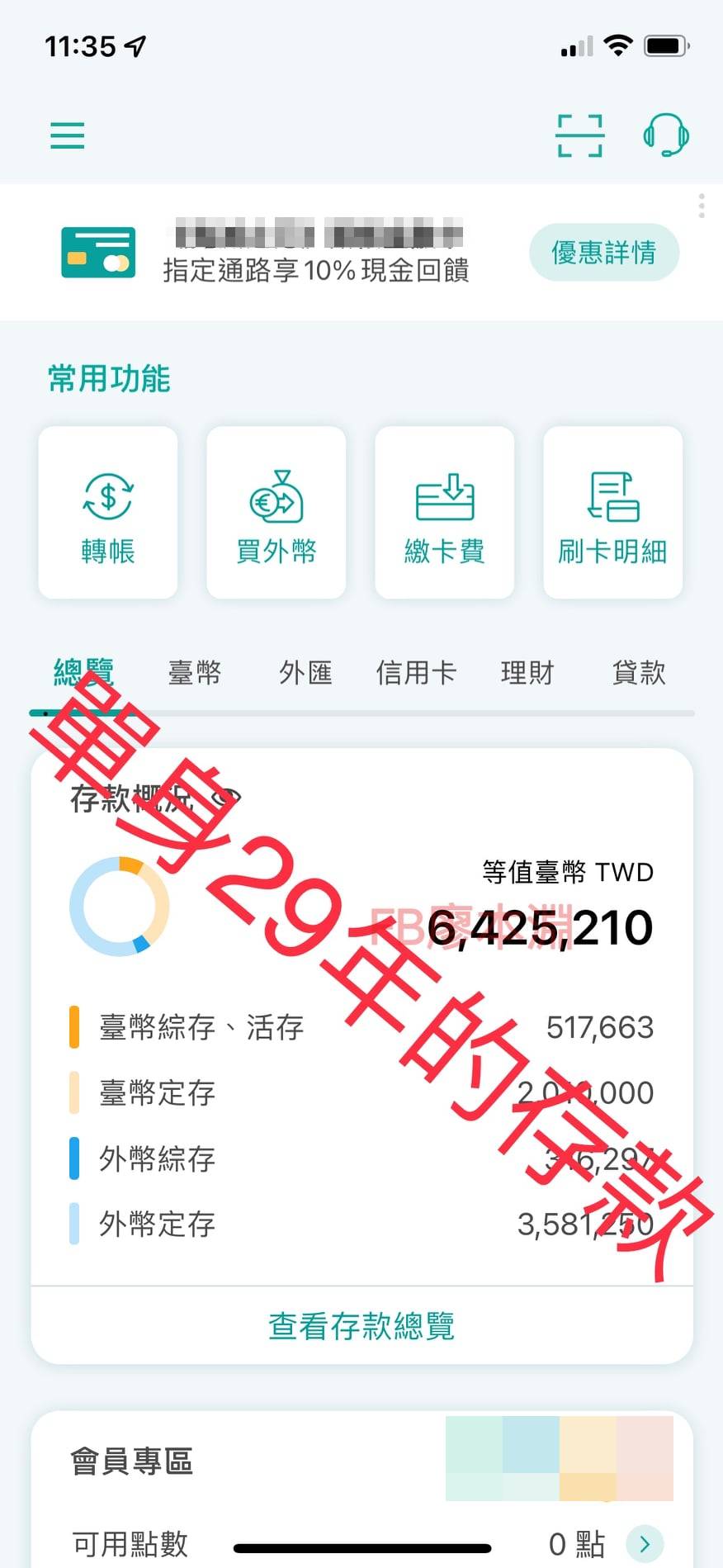The image size is (723, 1568).
Task: Tap 查看存款總覽 link
Action: coord(361,1326)
